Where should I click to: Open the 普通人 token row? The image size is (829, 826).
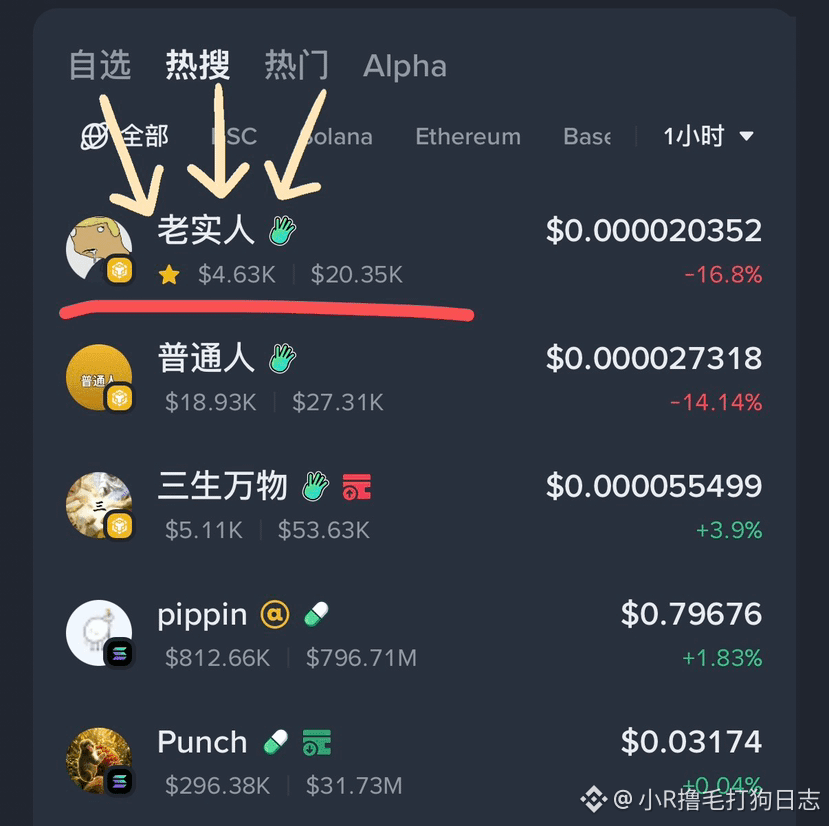click(414, 378)
